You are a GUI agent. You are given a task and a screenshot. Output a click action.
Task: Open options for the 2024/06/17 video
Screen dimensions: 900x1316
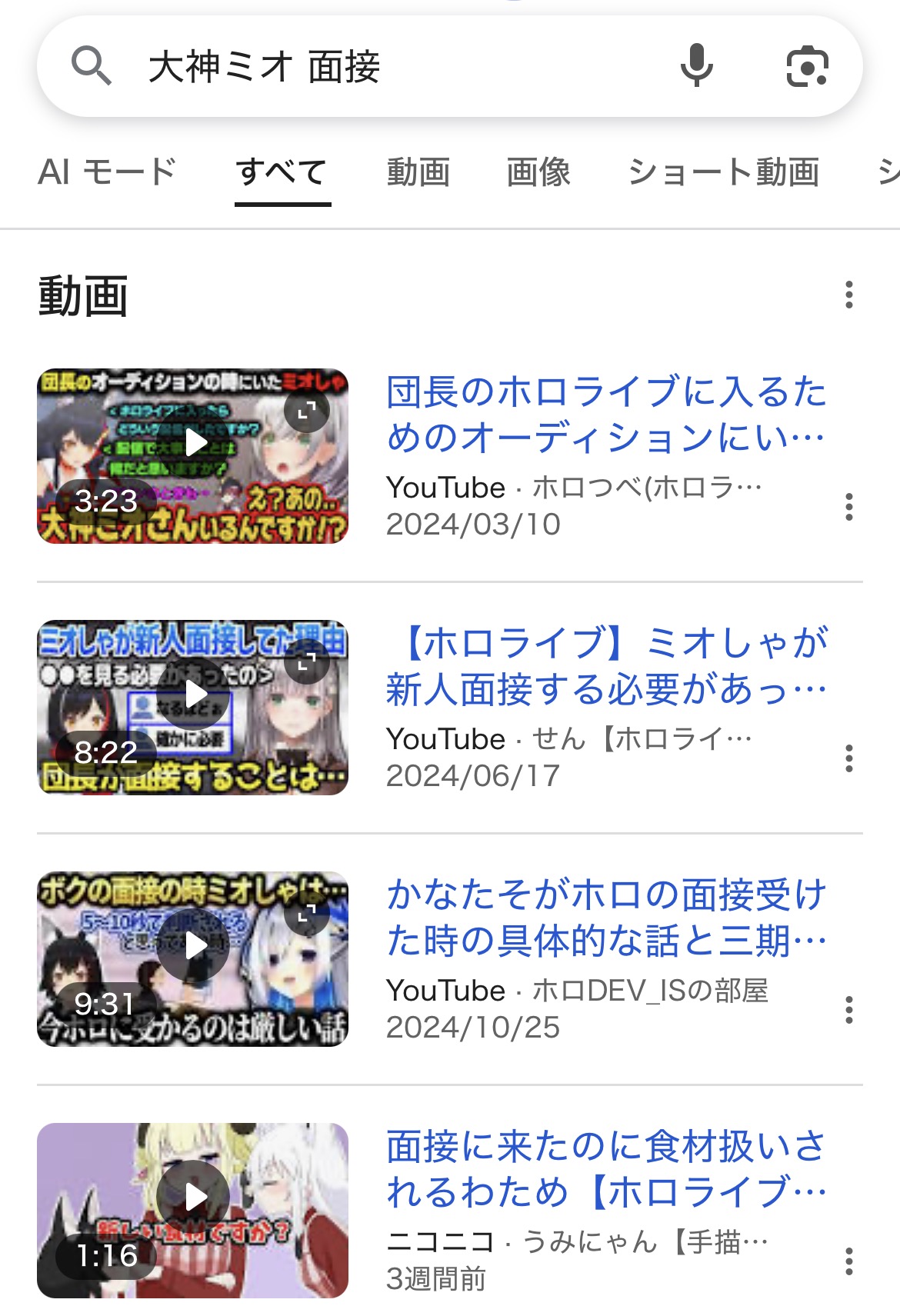point(848,758)
